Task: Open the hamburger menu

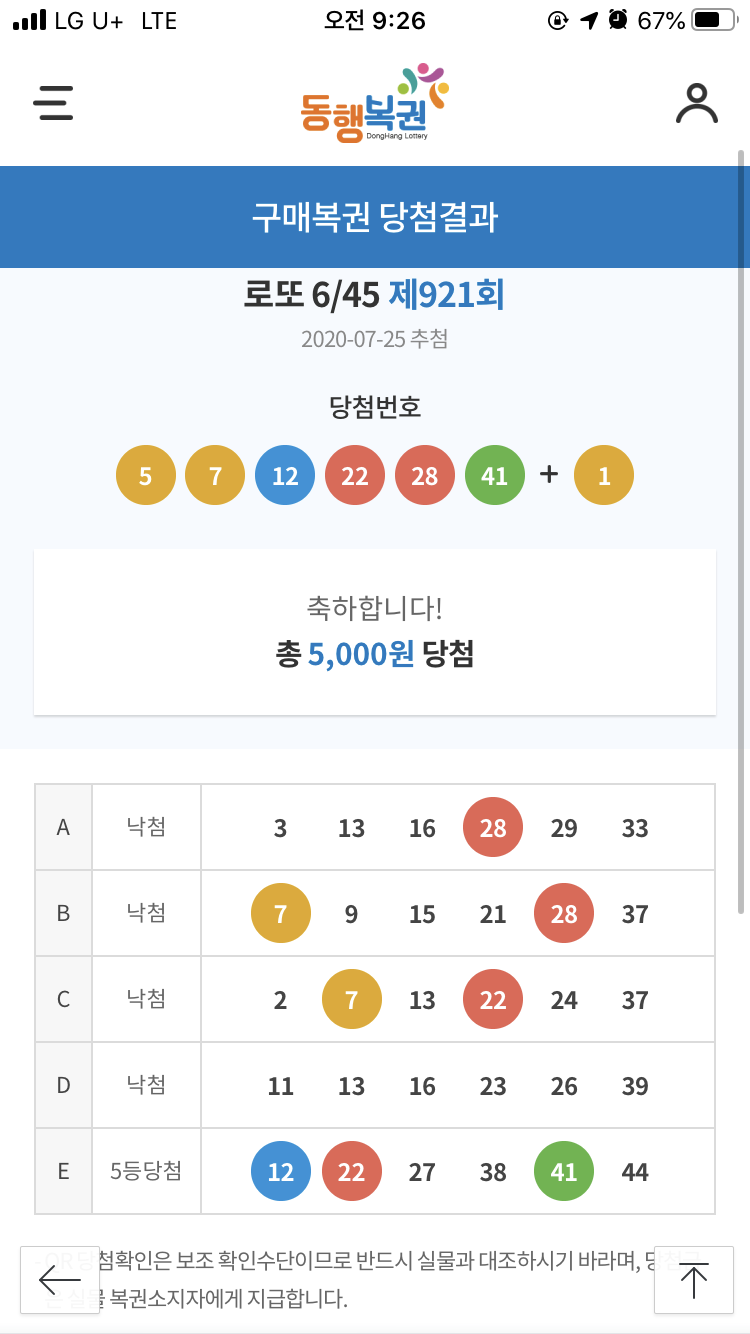Action: click(53, 103)
